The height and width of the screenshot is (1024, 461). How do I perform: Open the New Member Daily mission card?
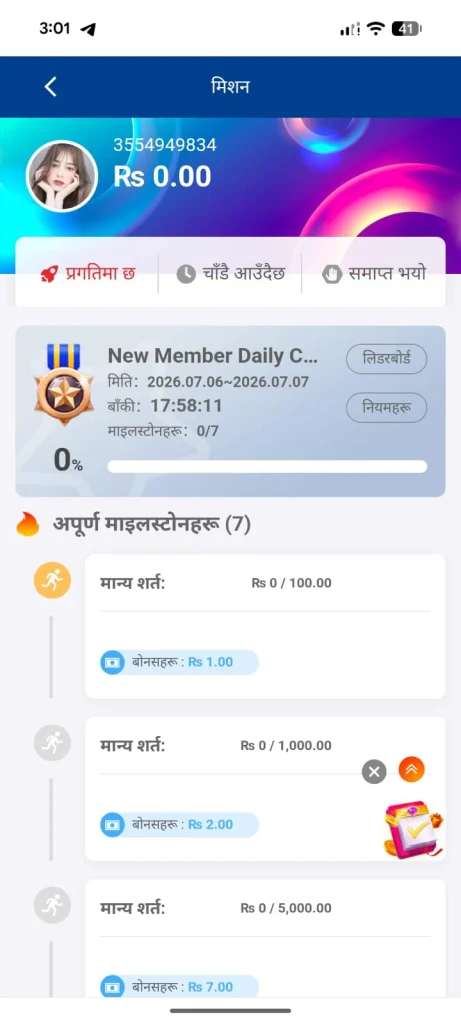(230, 411)
